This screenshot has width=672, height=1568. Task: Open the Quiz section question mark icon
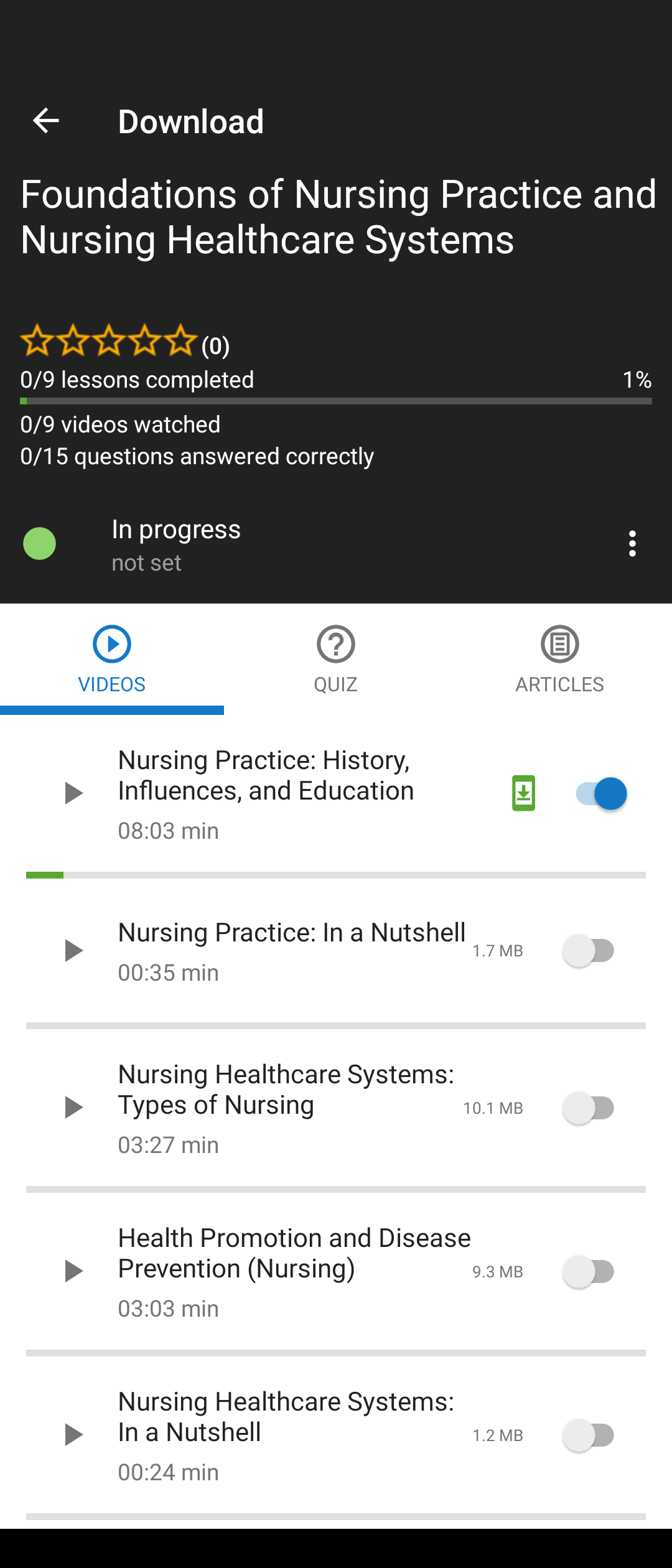(335, 645)
